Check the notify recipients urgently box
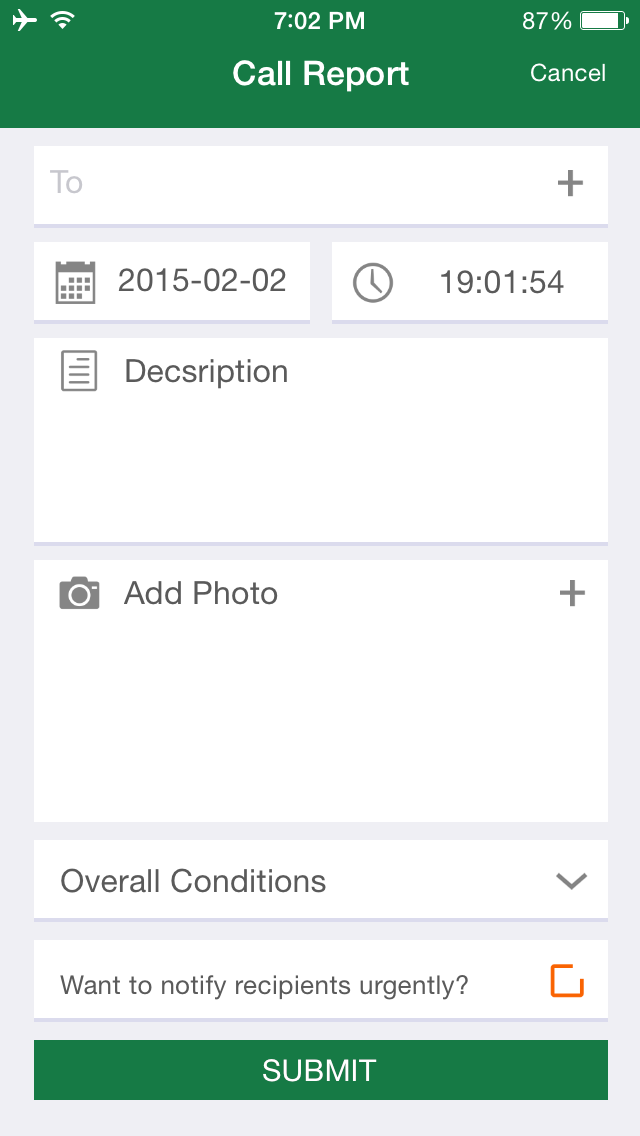 pyautogui.click(x=567, y=982)
